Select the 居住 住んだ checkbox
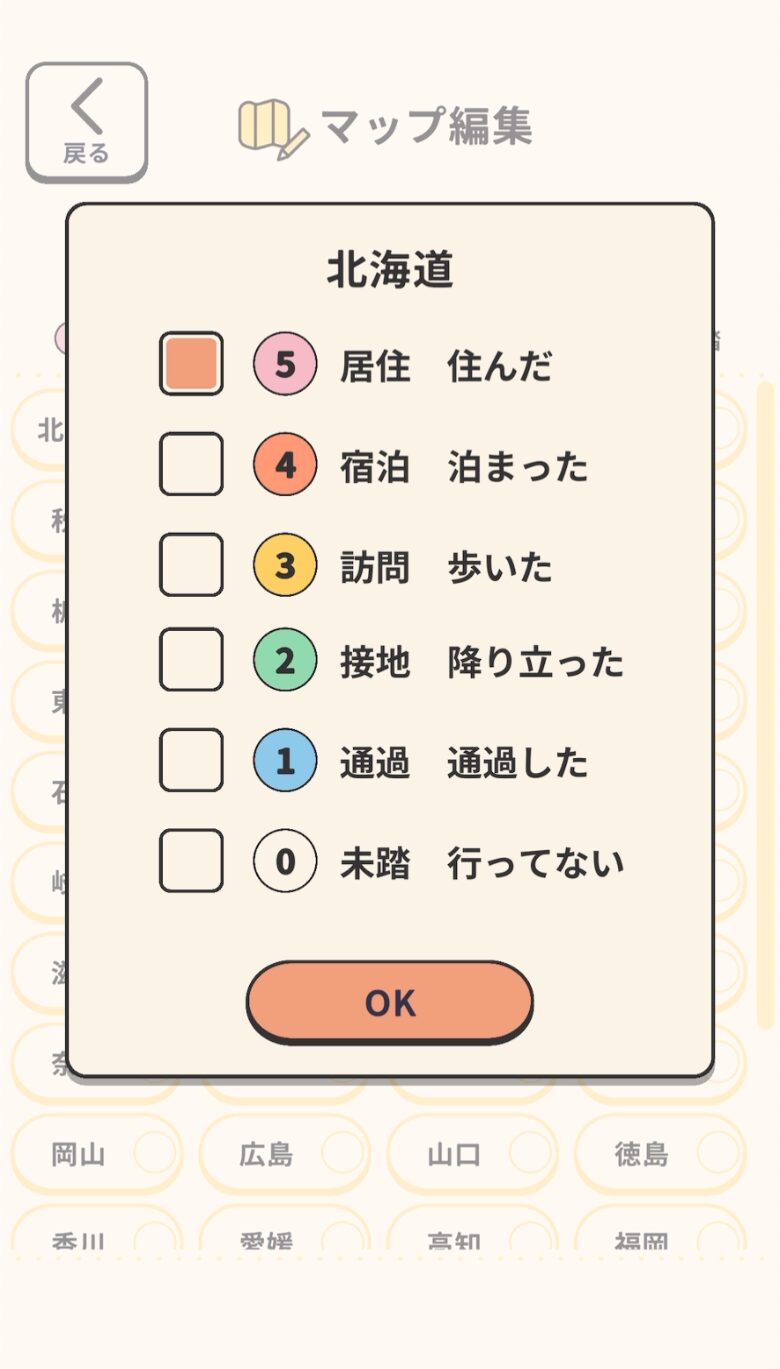 (191, 364)
